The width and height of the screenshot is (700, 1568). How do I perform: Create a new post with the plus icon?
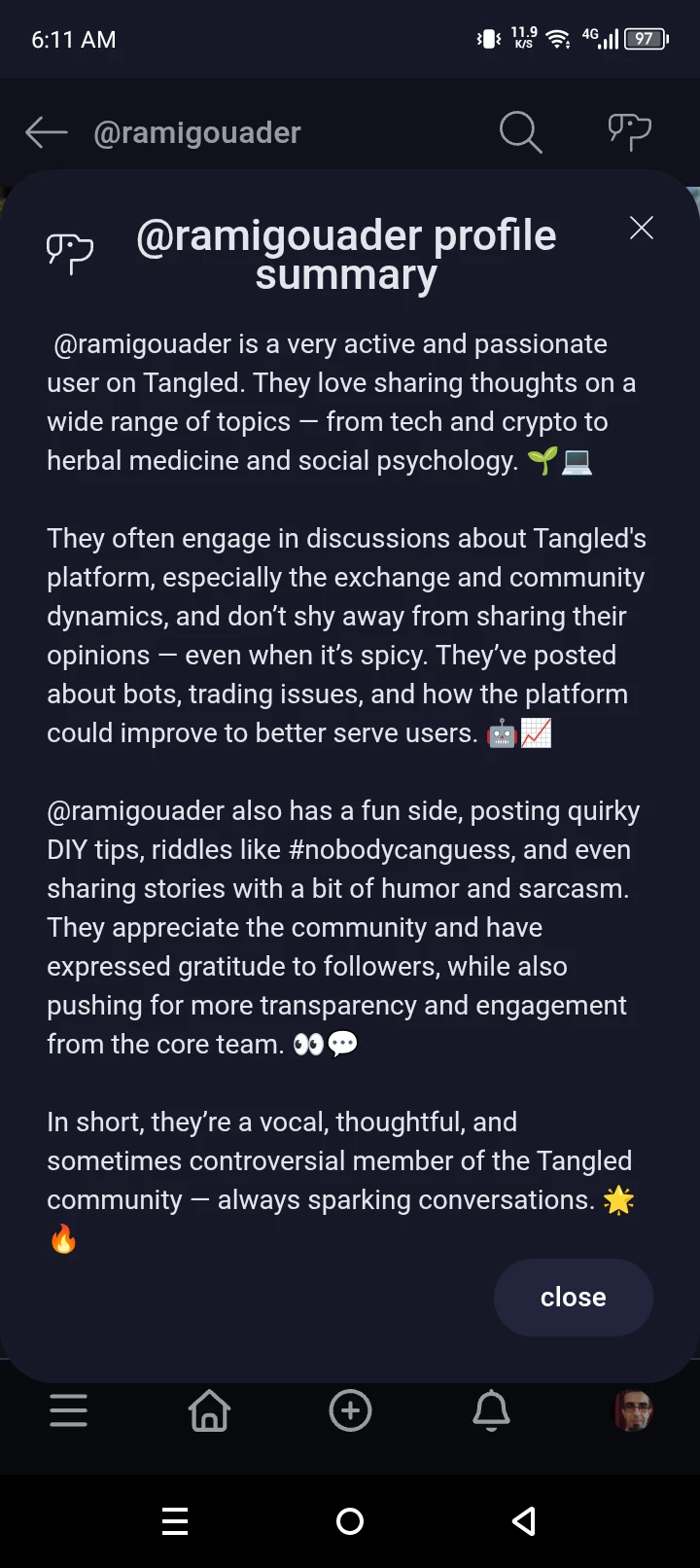coord(350,1410)
